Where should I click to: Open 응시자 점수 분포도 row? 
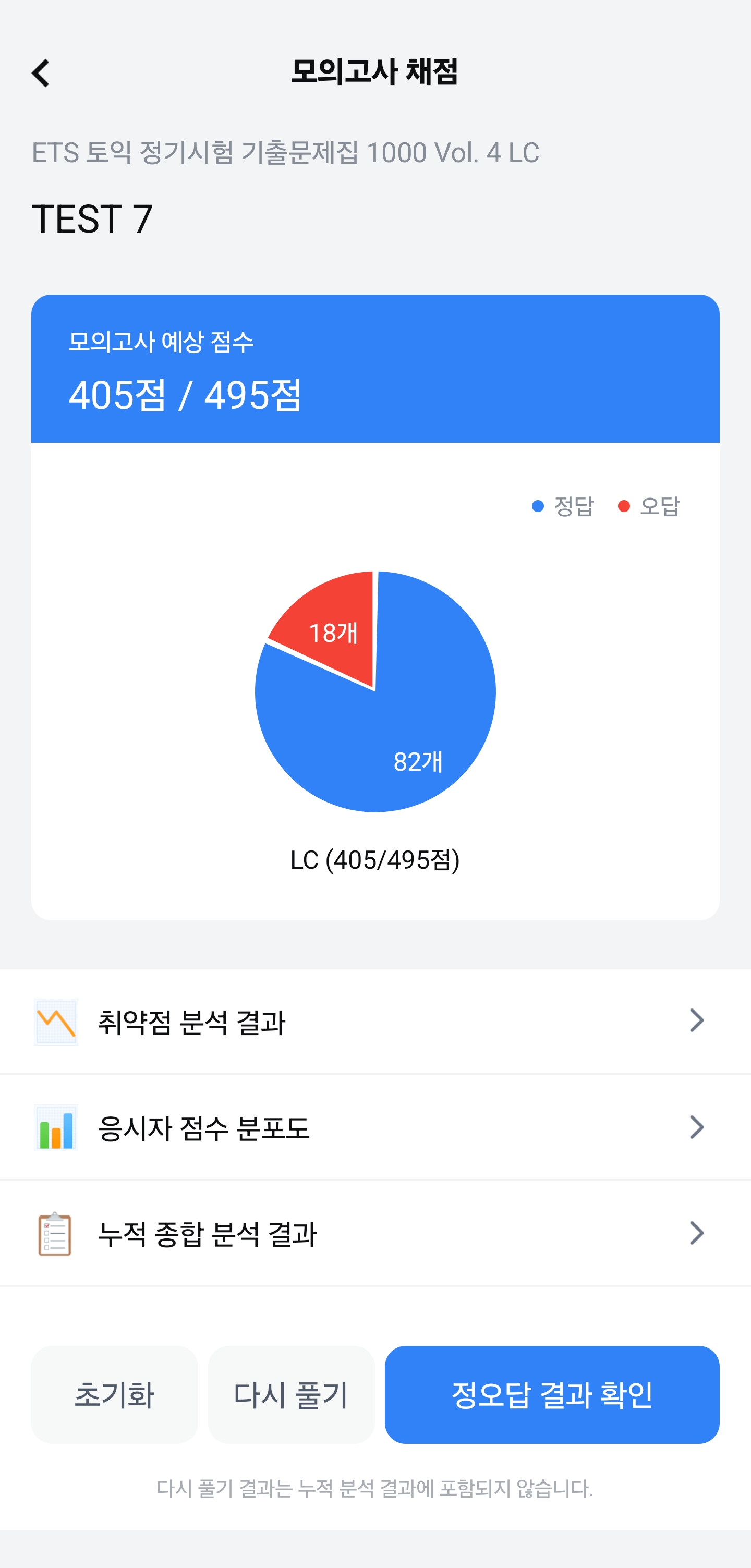pos(375,1127)
